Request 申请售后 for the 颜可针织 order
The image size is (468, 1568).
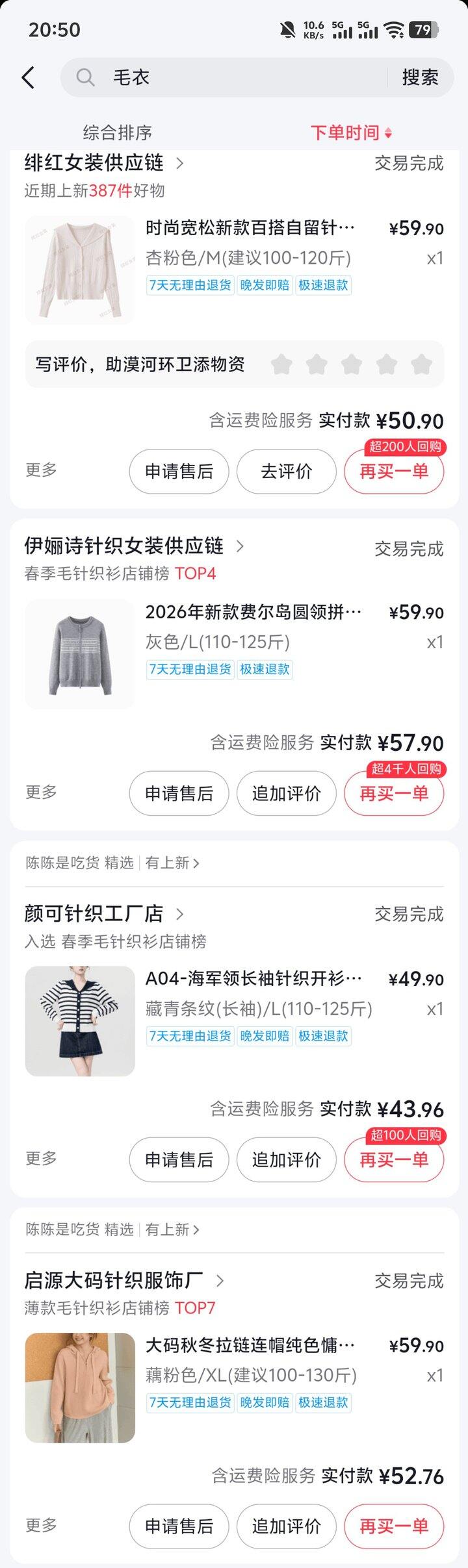pos(179,1159)
